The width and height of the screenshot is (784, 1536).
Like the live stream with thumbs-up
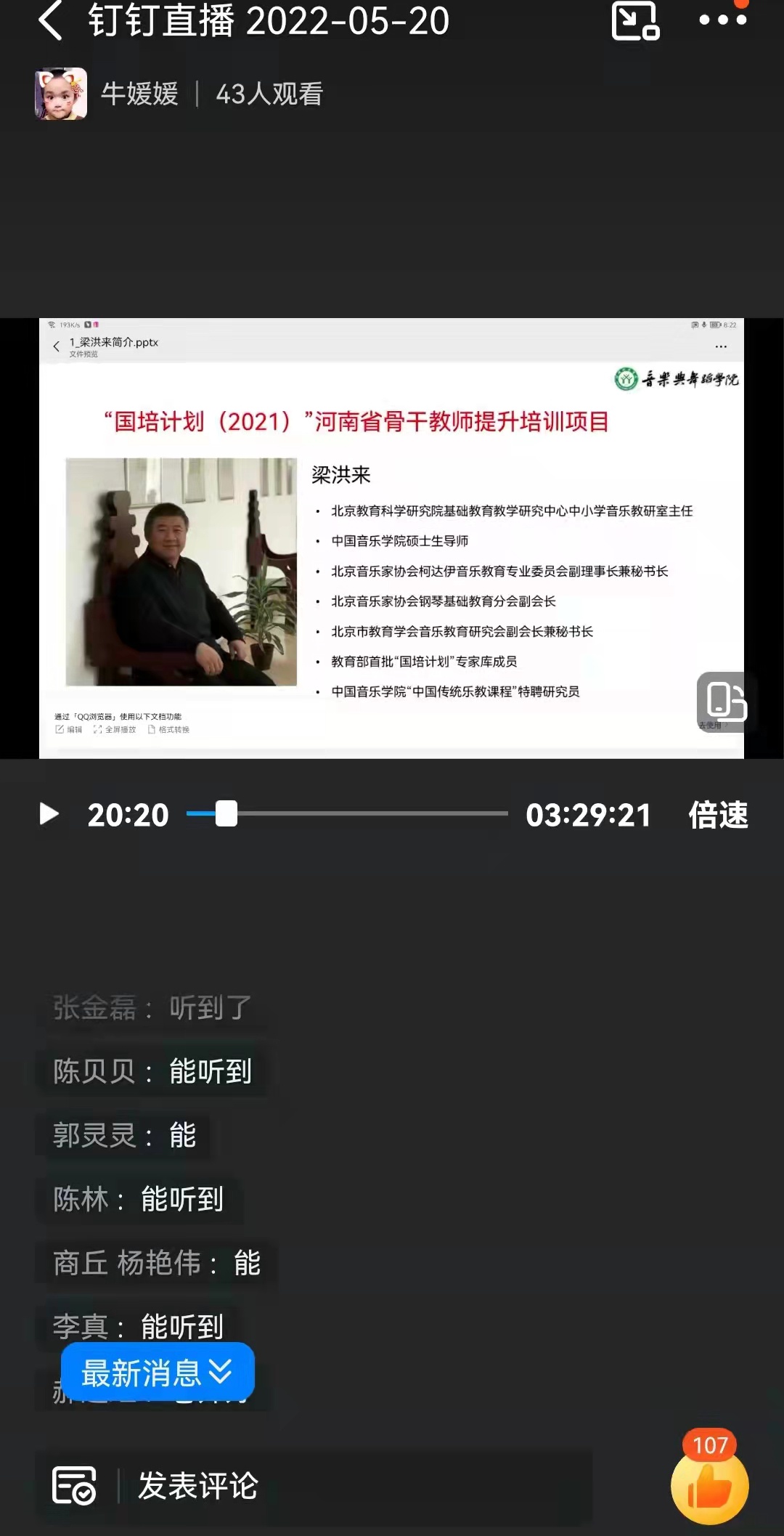(709, 1486)
